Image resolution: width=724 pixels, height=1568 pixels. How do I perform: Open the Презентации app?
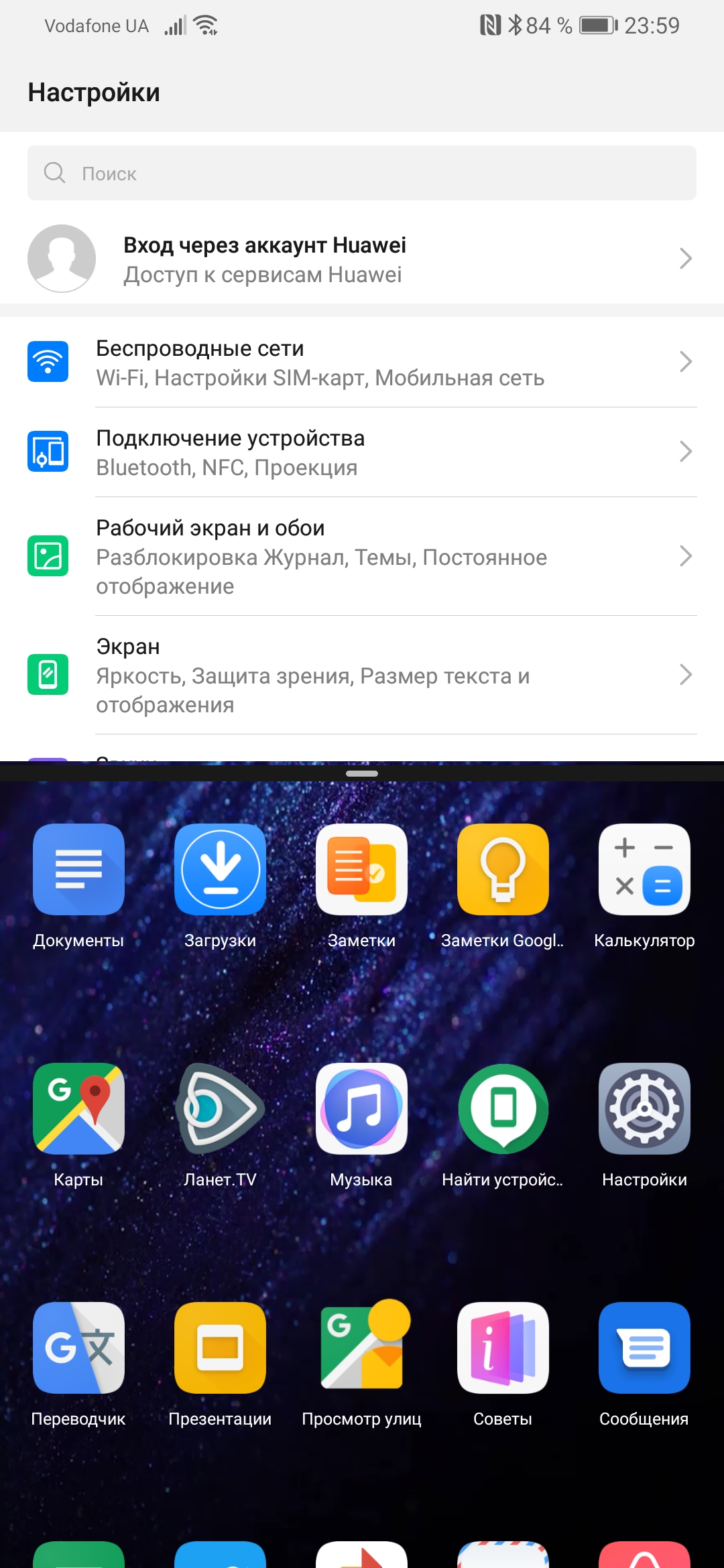click(220, 1348)
